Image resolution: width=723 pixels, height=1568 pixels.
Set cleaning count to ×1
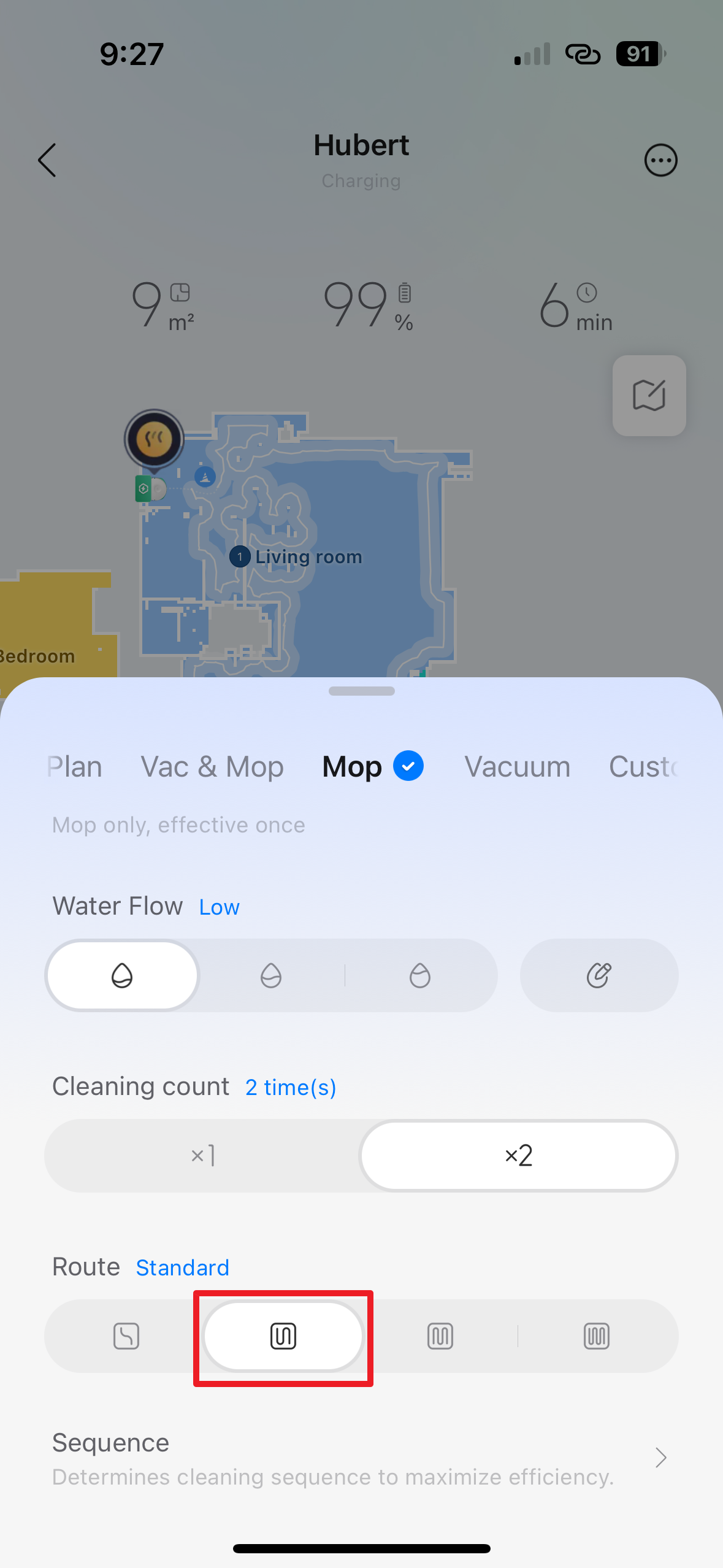pyautogui.click(x=202, y=1156)
